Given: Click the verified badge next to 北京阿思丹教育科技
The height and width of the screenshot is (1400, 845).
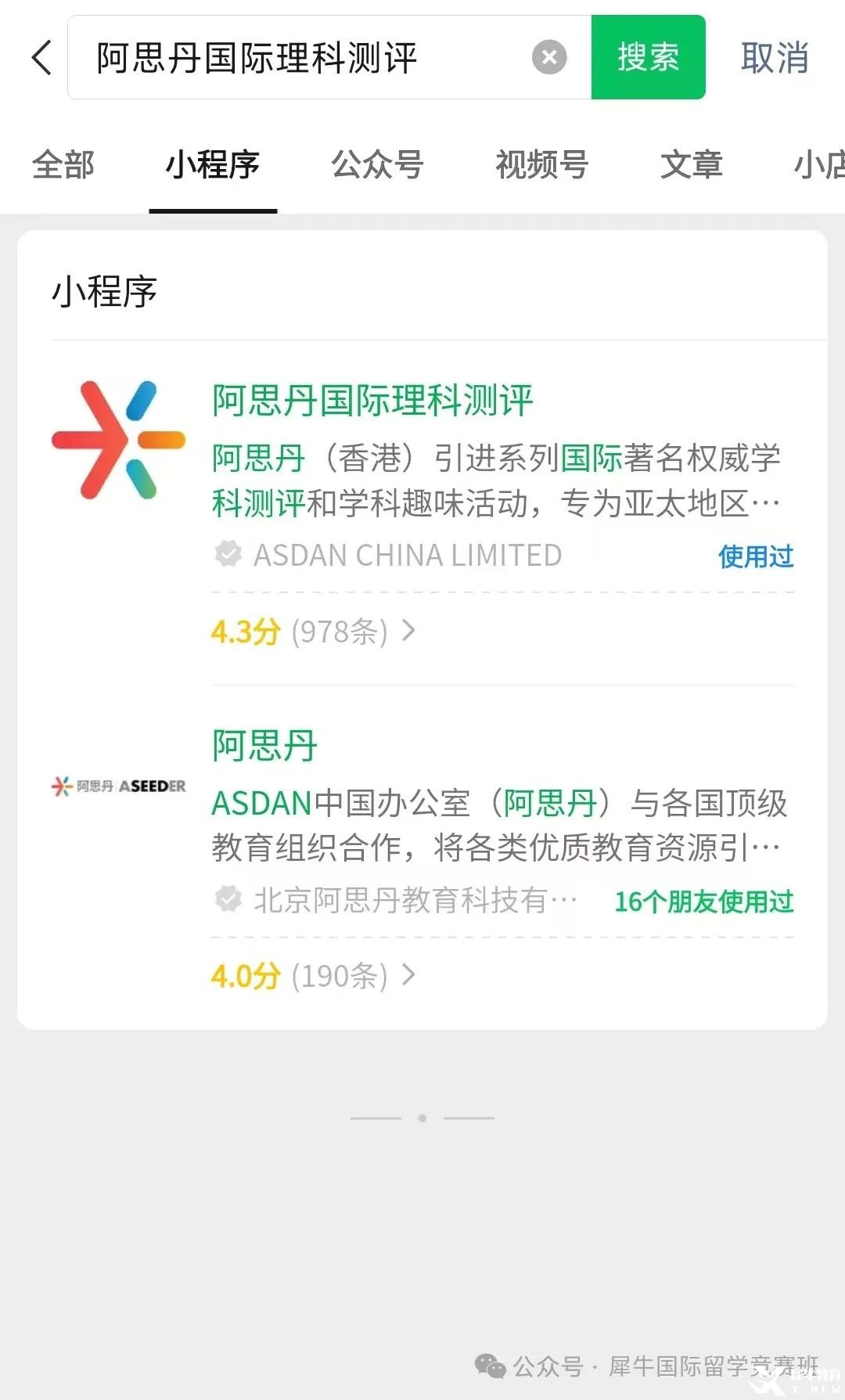Looking at the screenshot, I should pyautogui.click(x=228, y=900).
